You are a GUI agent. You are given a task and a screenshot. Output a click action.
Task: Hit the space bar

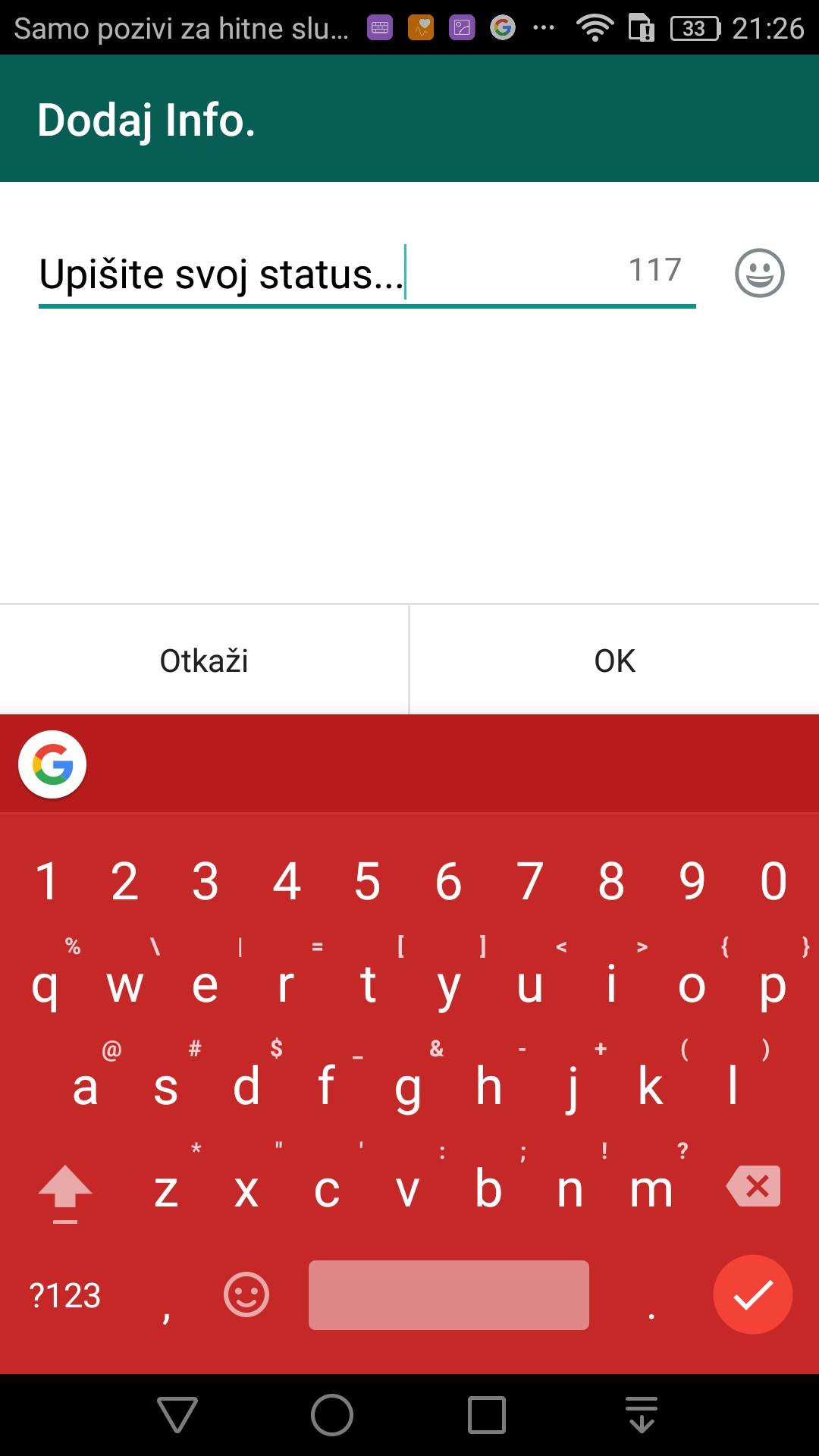point(448,1294)
